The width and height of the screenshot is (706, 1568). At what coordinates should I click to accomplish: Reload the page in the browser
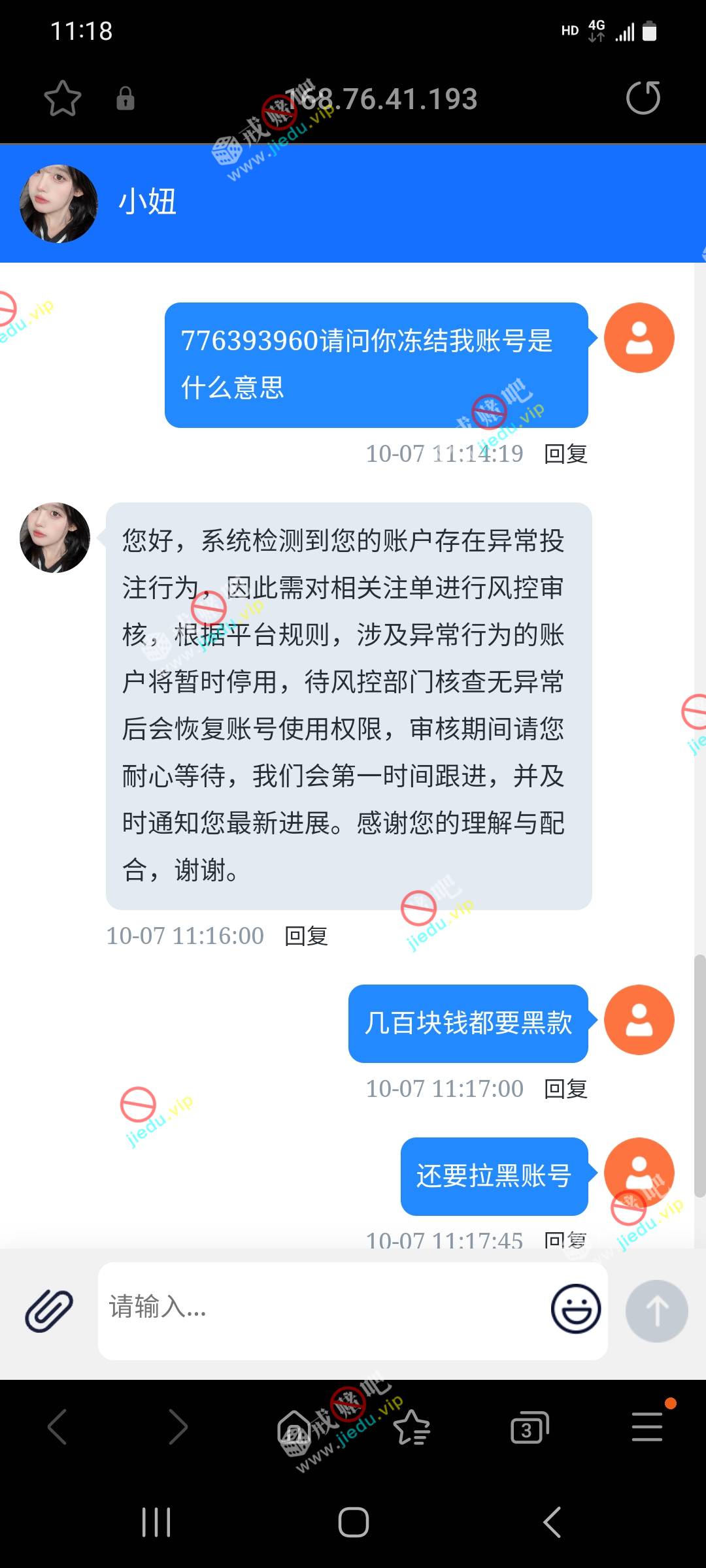point(643,99)
